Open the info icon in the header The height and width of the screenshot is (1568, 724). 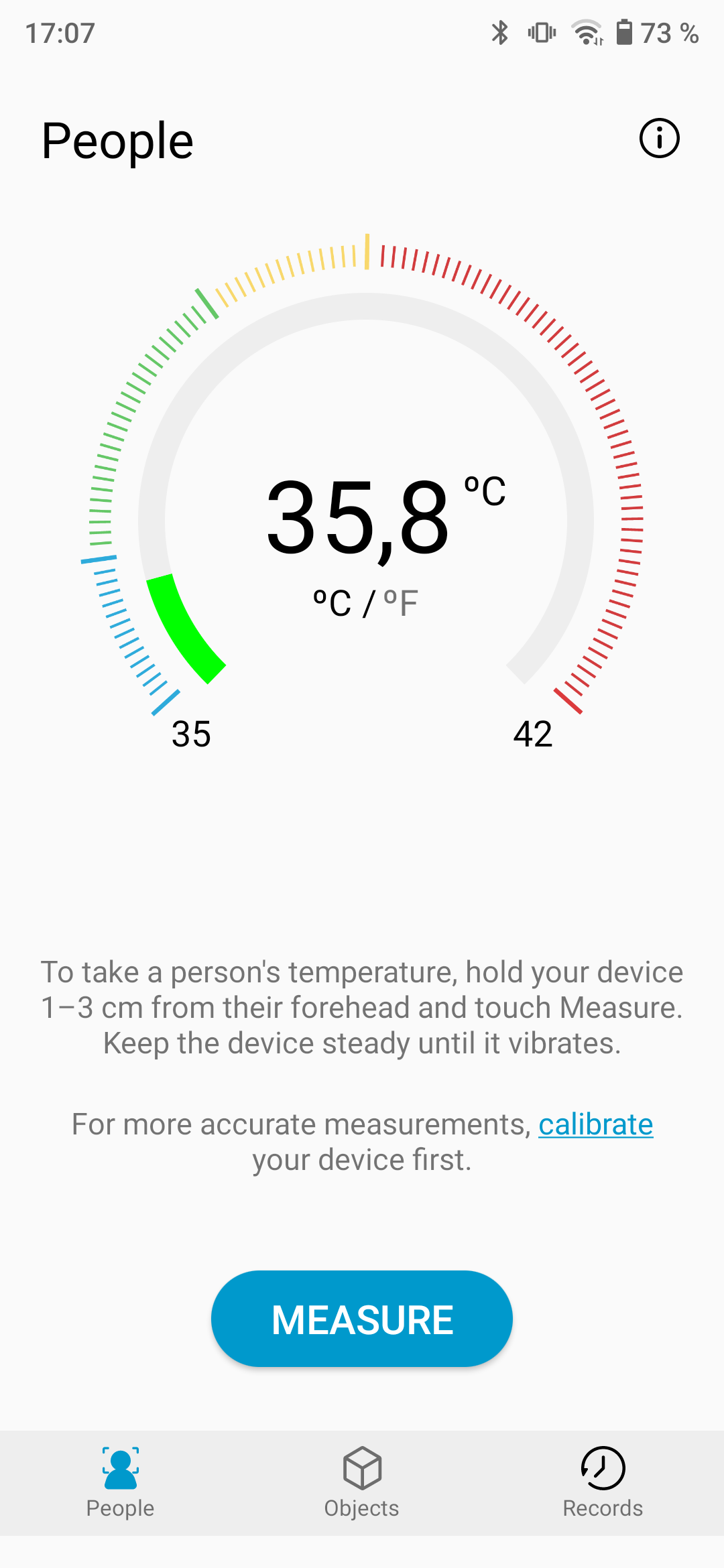[659, 139]
